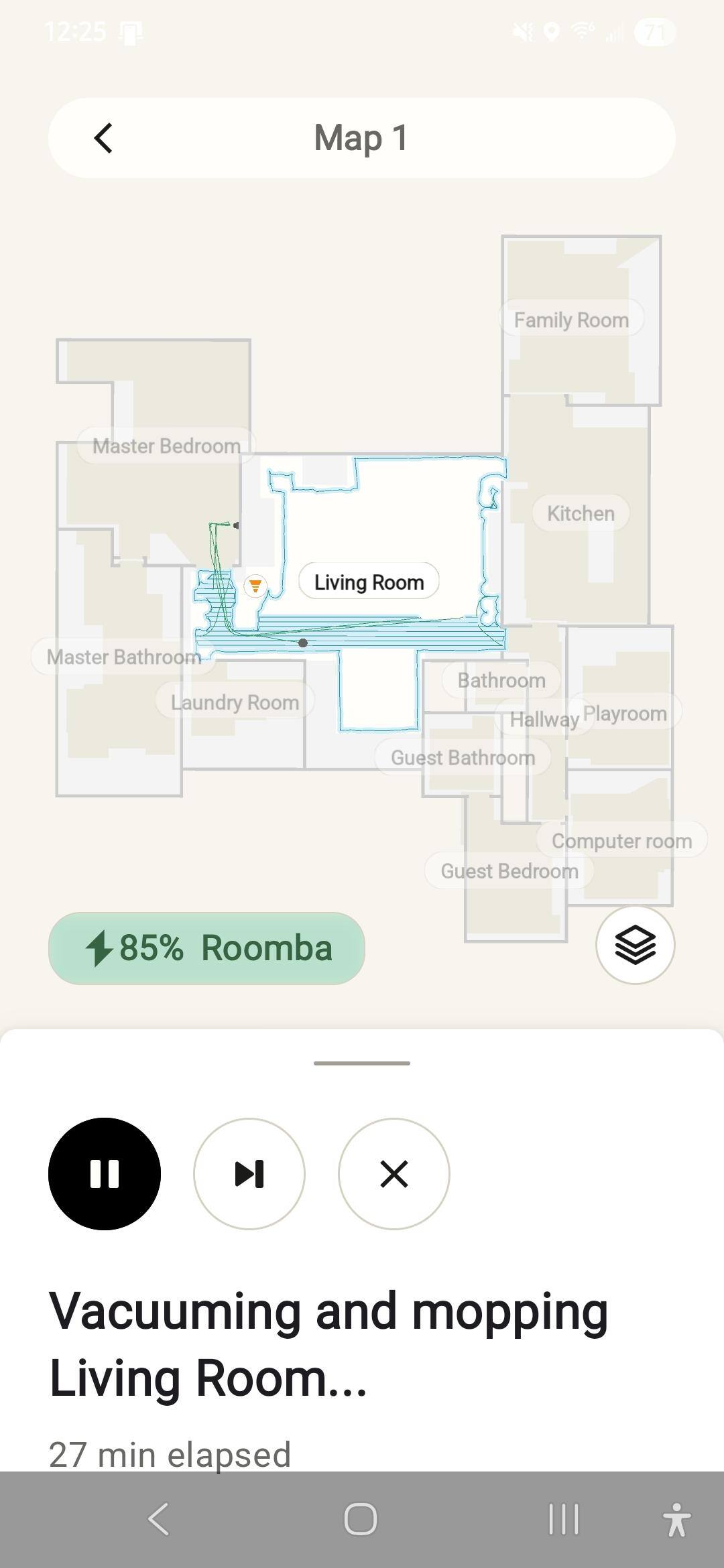Go to the system home screen
724x1568 pixels.
point(361,1518)
